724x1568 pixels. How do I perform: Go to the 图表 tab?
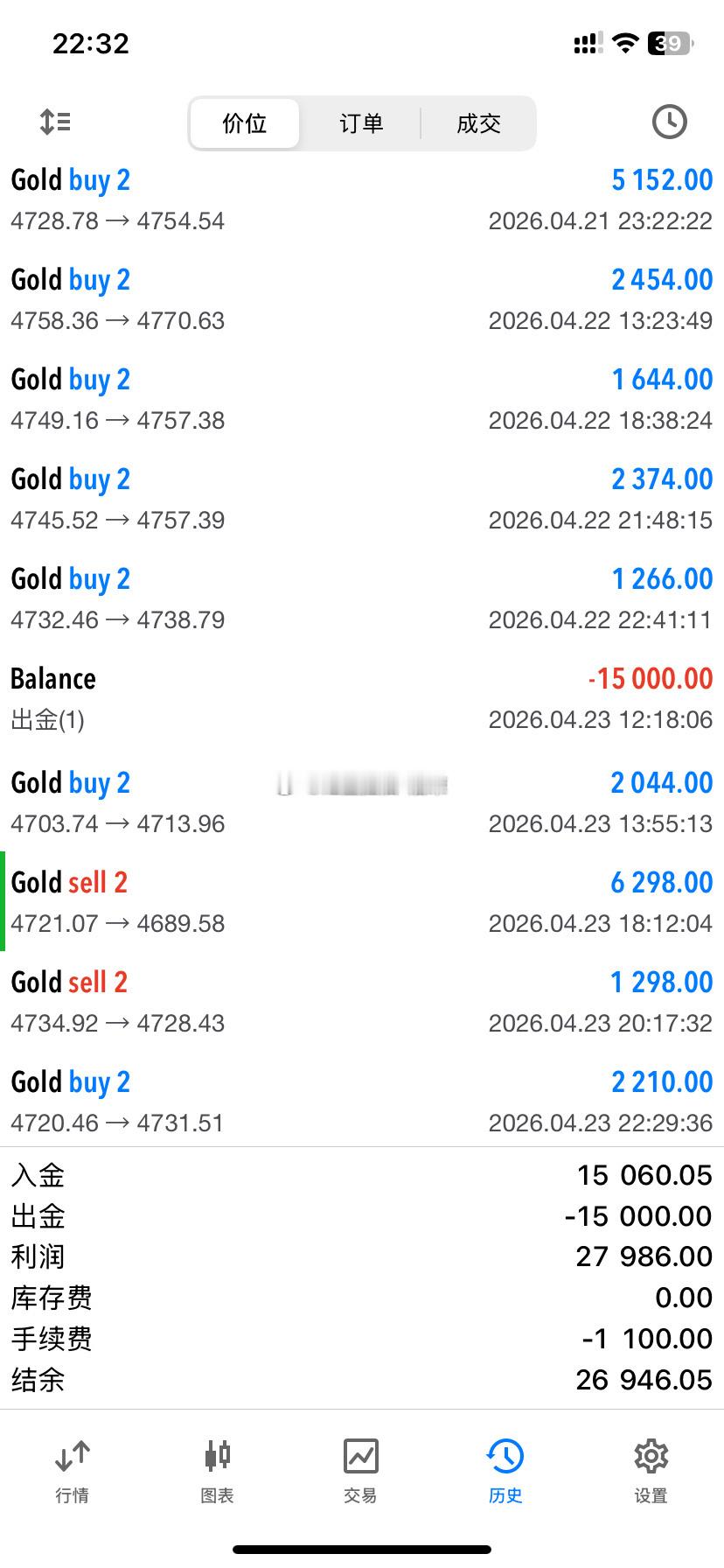click(x=217, y=1471)
